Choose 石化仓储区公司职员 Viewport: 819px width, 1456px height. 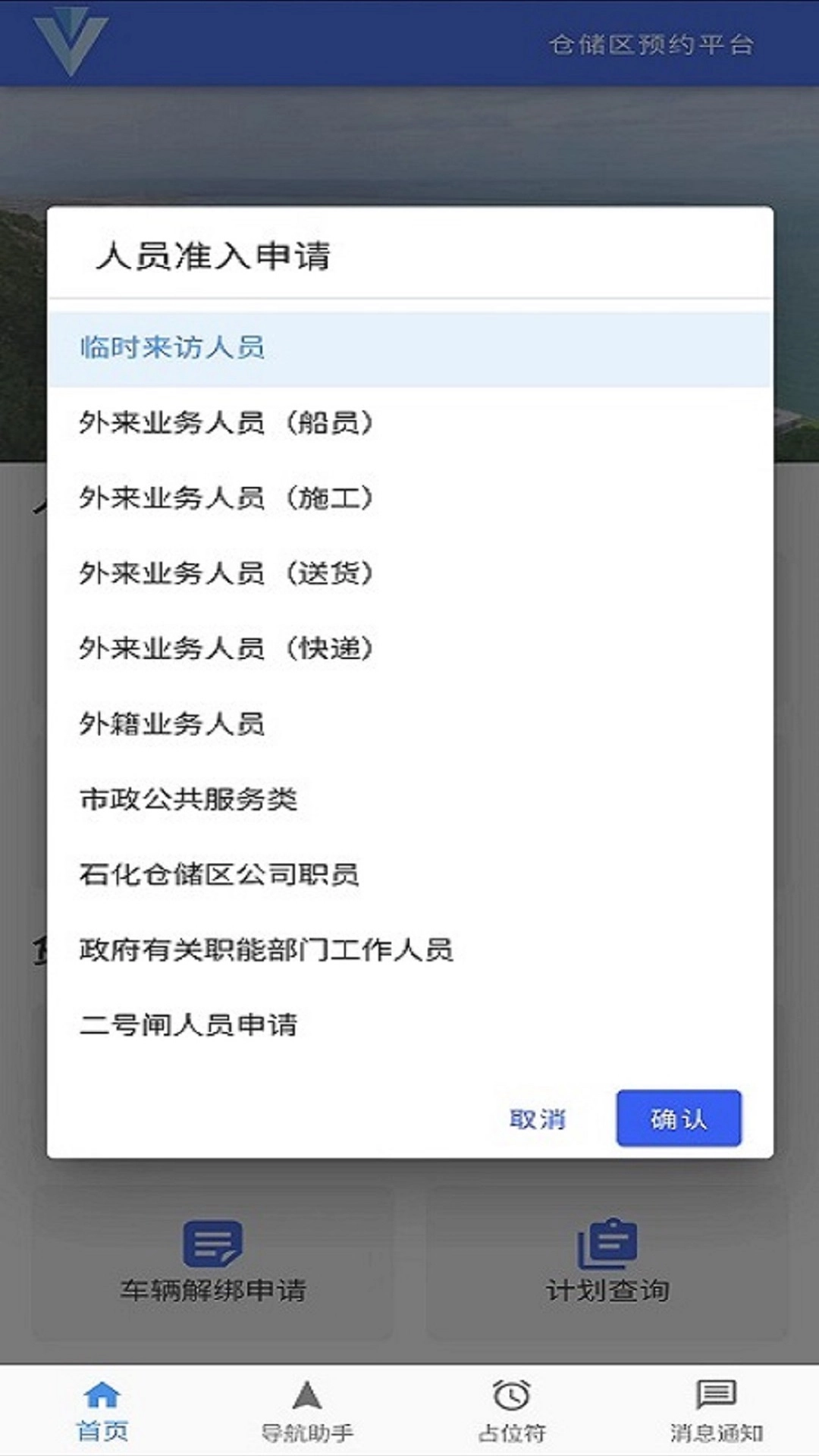[409, 874]
